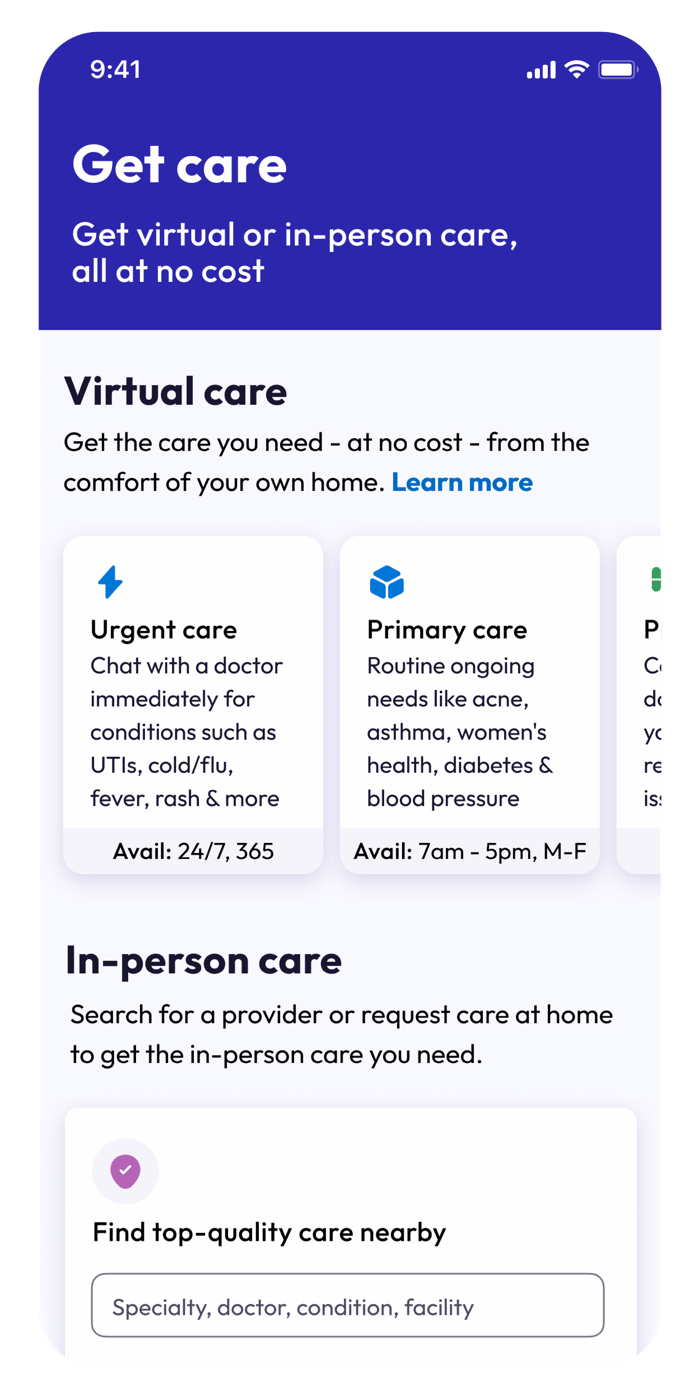
Task: Tap the specialty, doctor, condition search field
Action: coord(347,1306)
